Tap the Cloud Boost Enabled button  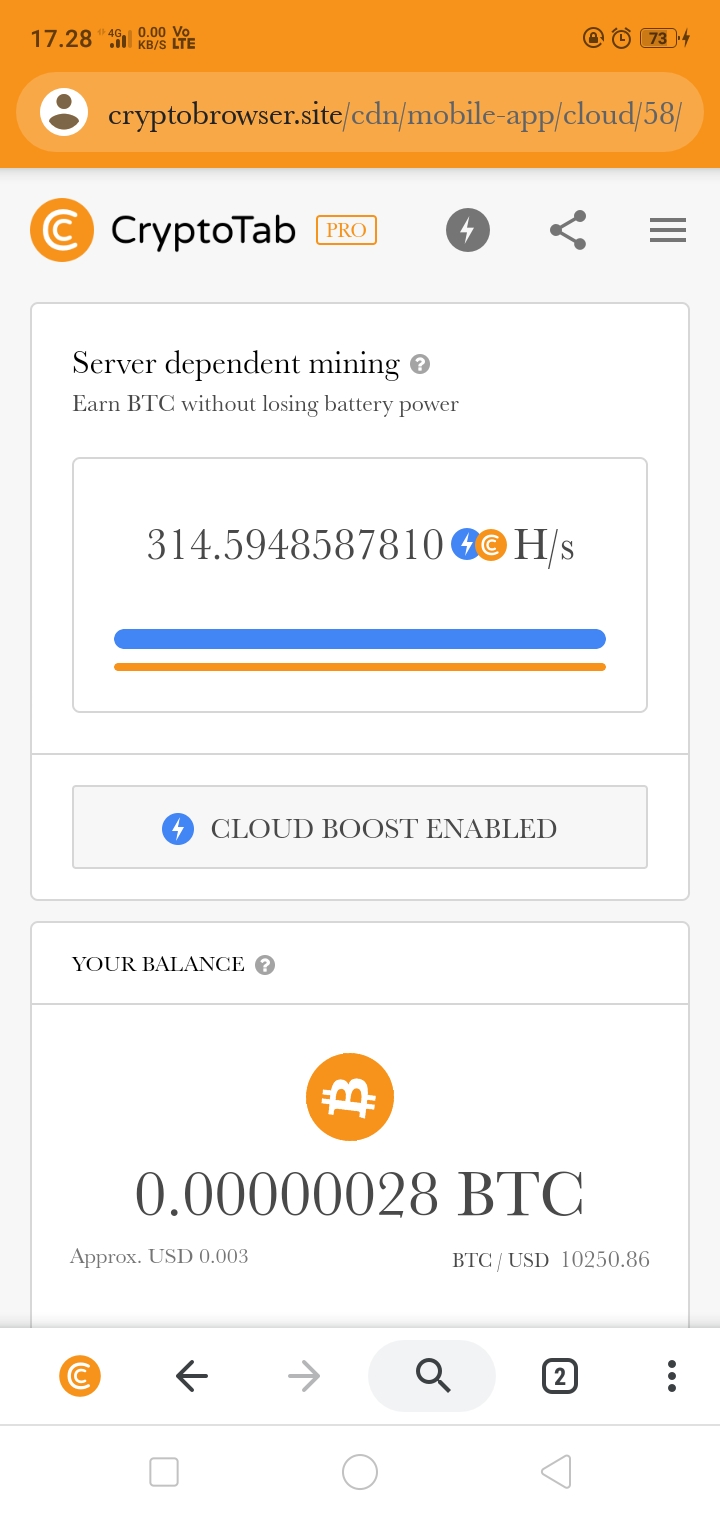360,828
